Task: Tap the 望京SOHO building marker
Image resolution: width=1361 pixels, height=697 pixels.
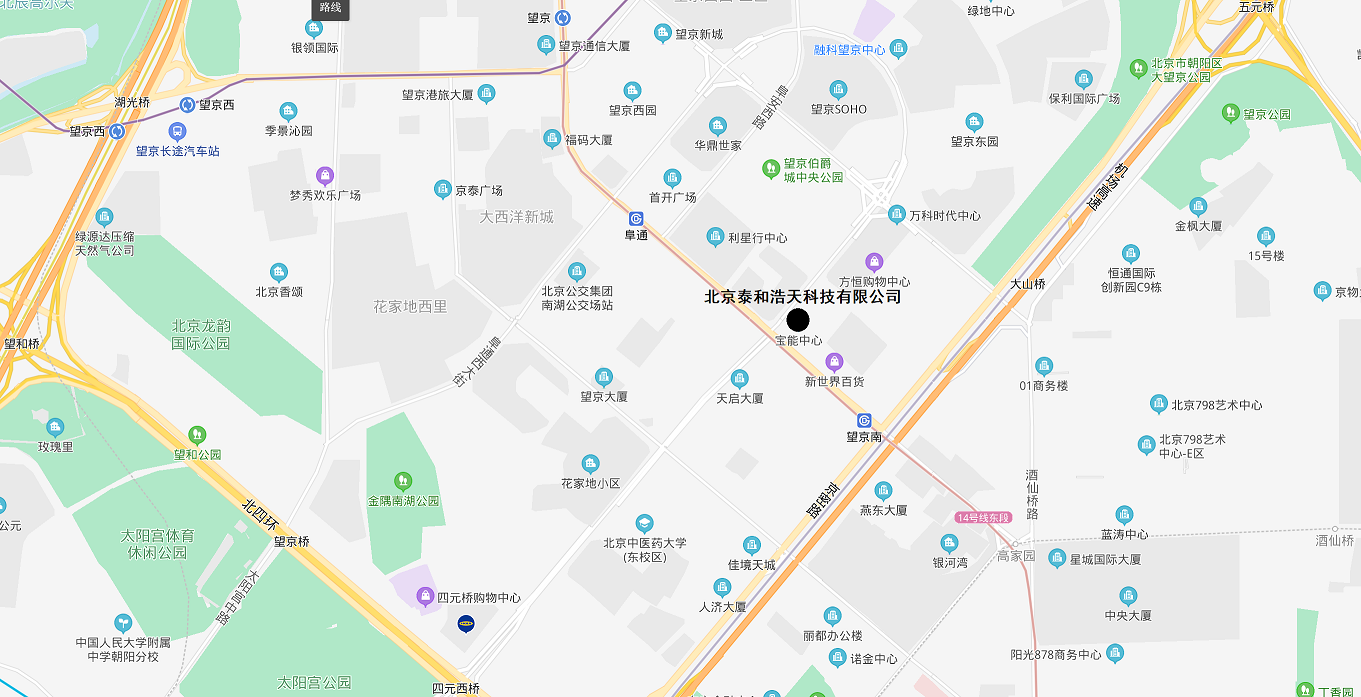Action: (x=838, y=90)
